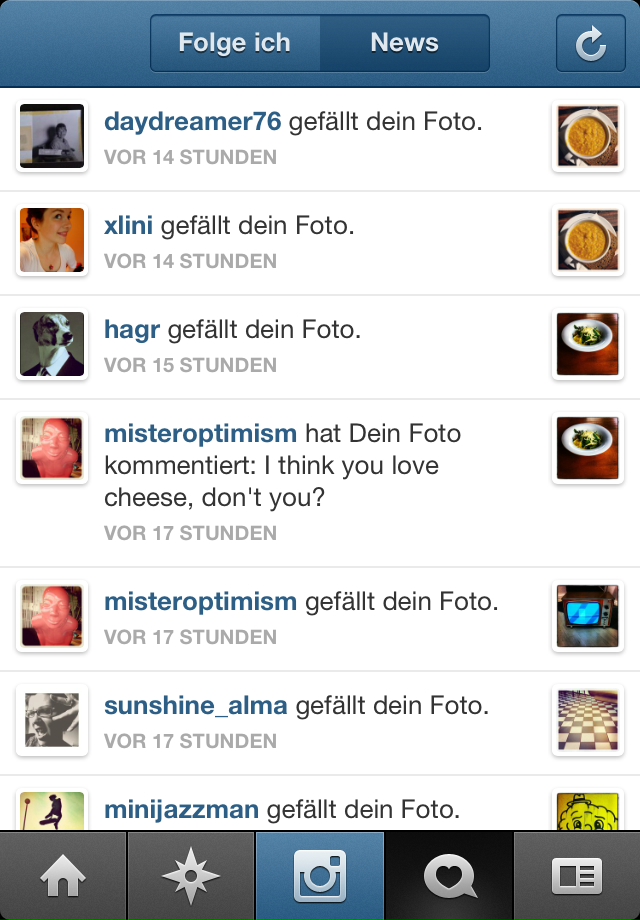
Task: Open sunshine_alma's profile link
Action: click(x=196, y=706)
